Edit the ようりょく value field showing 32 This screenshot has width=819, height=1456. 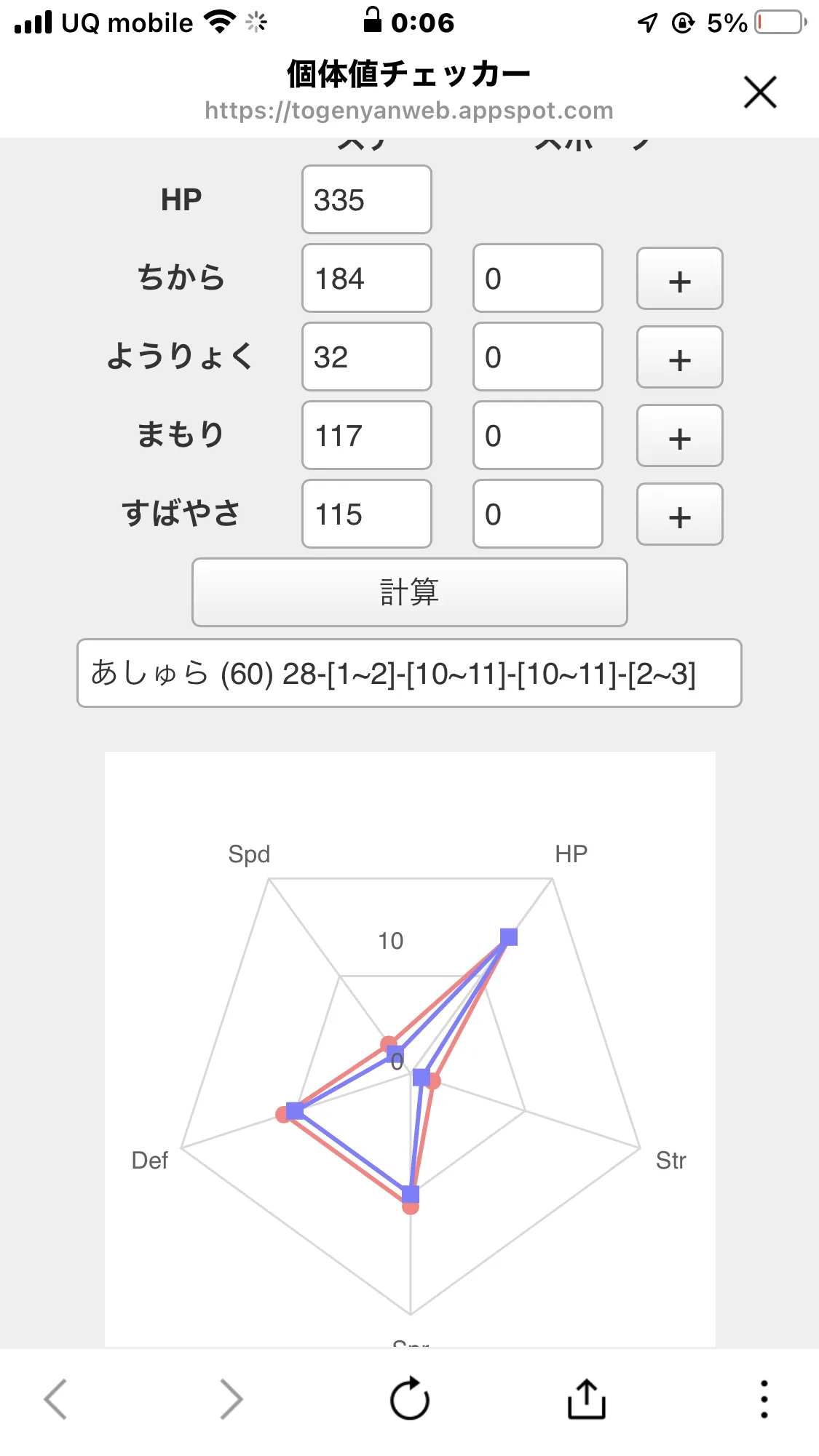(x=367, y=357)
